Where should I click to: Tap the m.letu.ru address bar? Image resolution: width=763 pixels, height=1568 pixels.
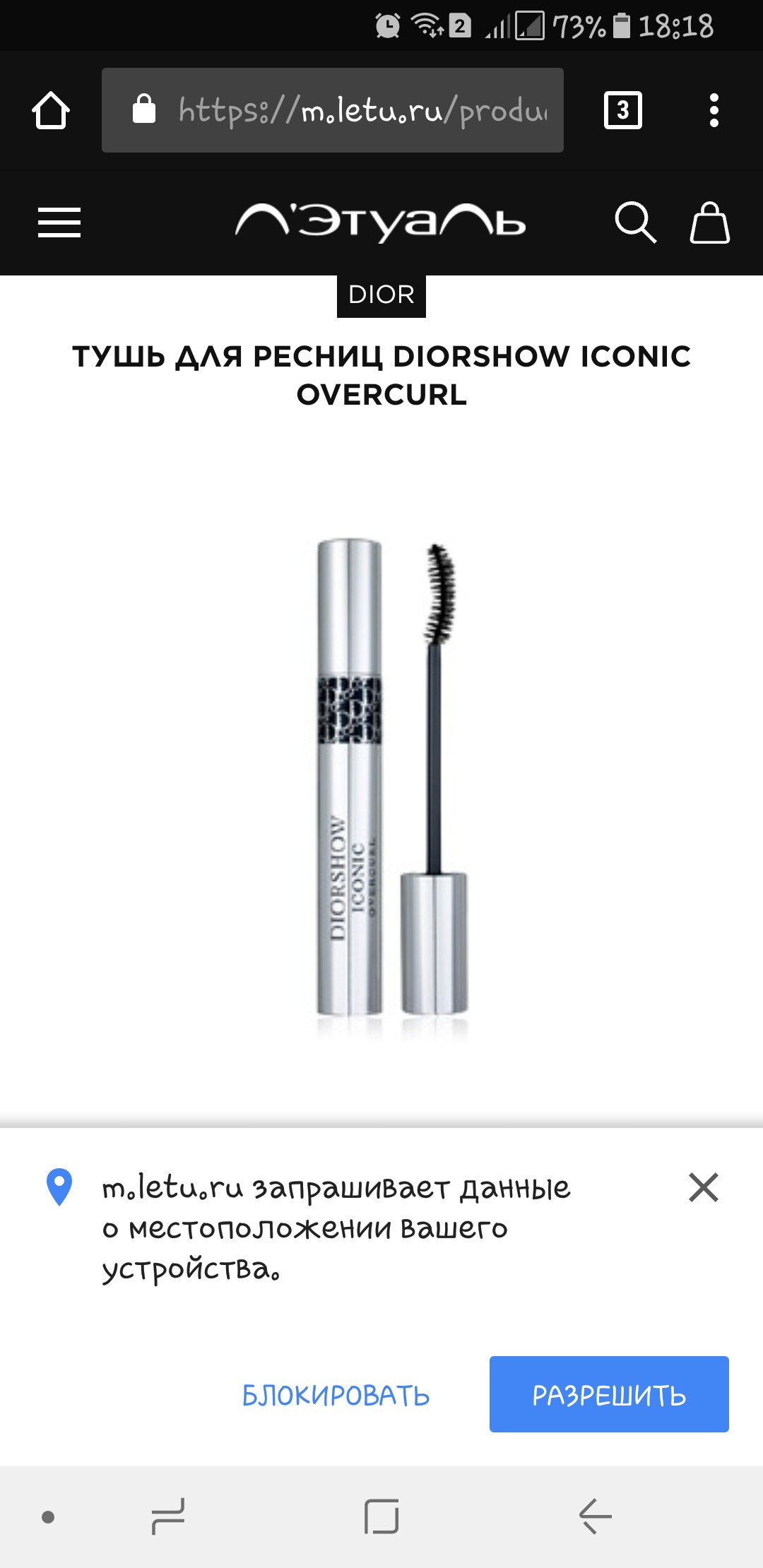333,110
